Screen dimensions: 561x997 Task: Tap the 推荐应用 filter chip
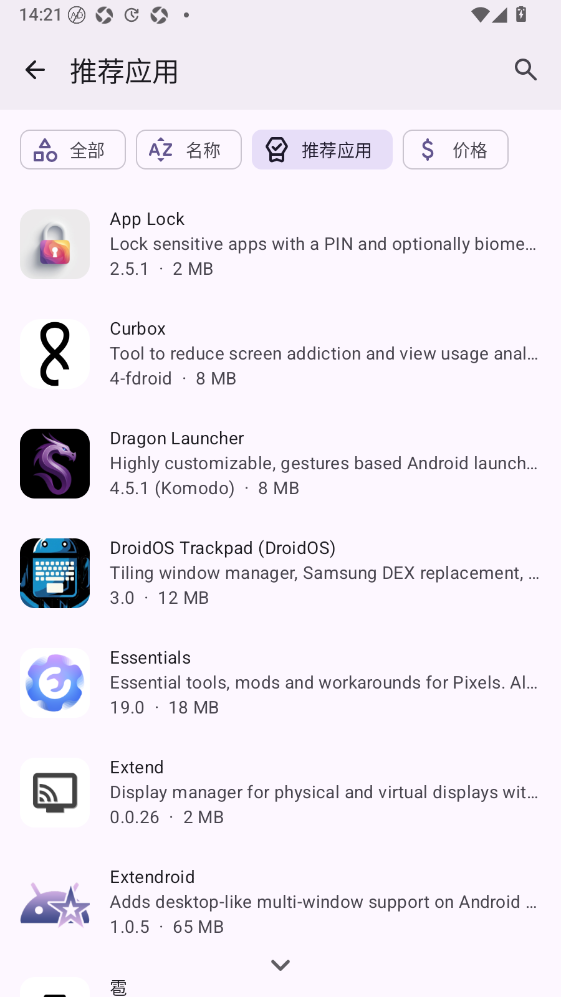click(x=322, y=150)
